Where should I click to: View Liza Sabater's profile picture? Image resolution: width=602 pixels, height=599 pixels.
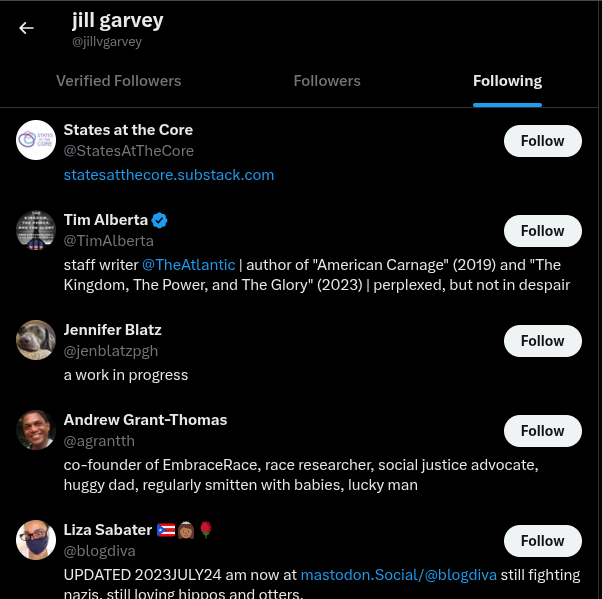[x=36, y=540]
